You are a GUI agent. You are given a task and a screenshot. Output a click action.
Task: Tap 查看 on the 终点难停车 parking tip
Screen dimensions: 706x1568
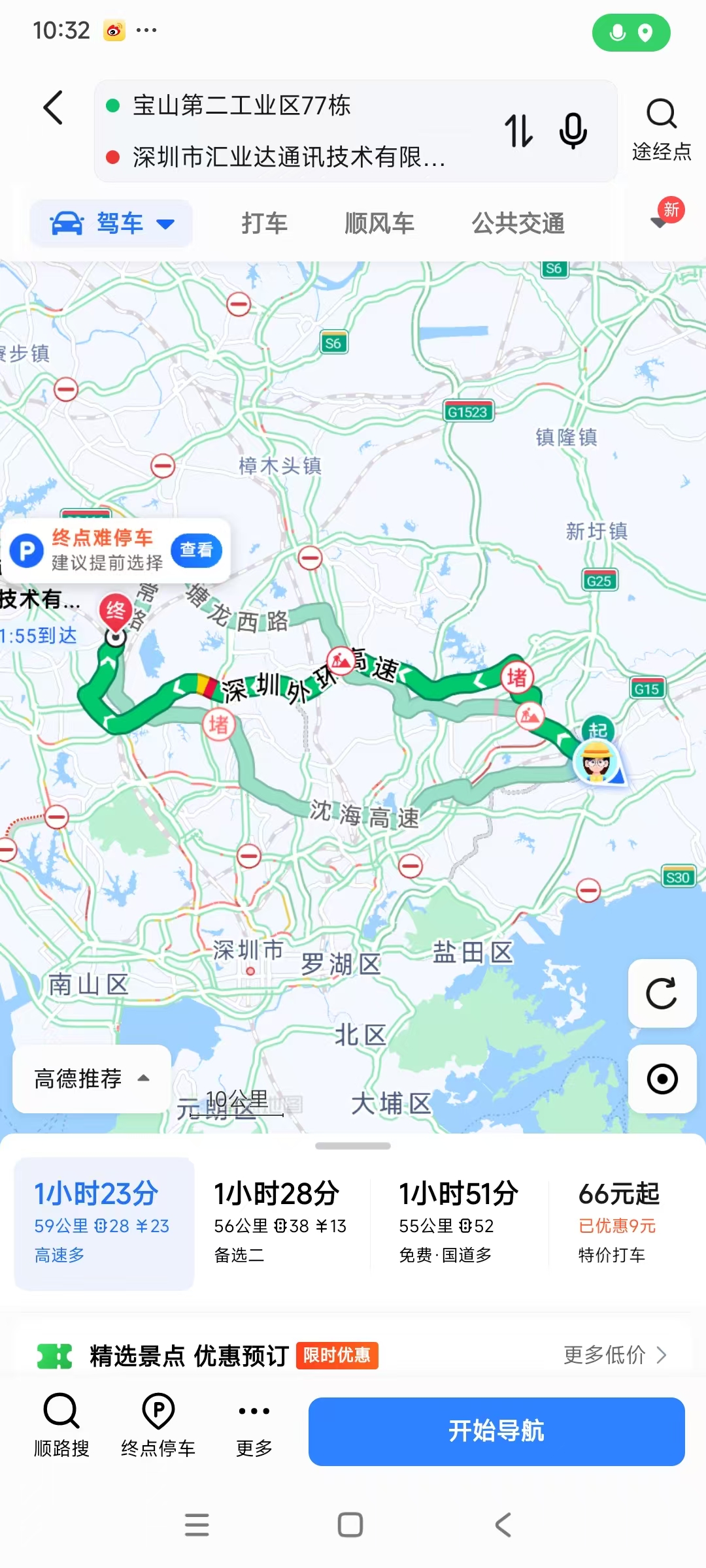point(197,550)
